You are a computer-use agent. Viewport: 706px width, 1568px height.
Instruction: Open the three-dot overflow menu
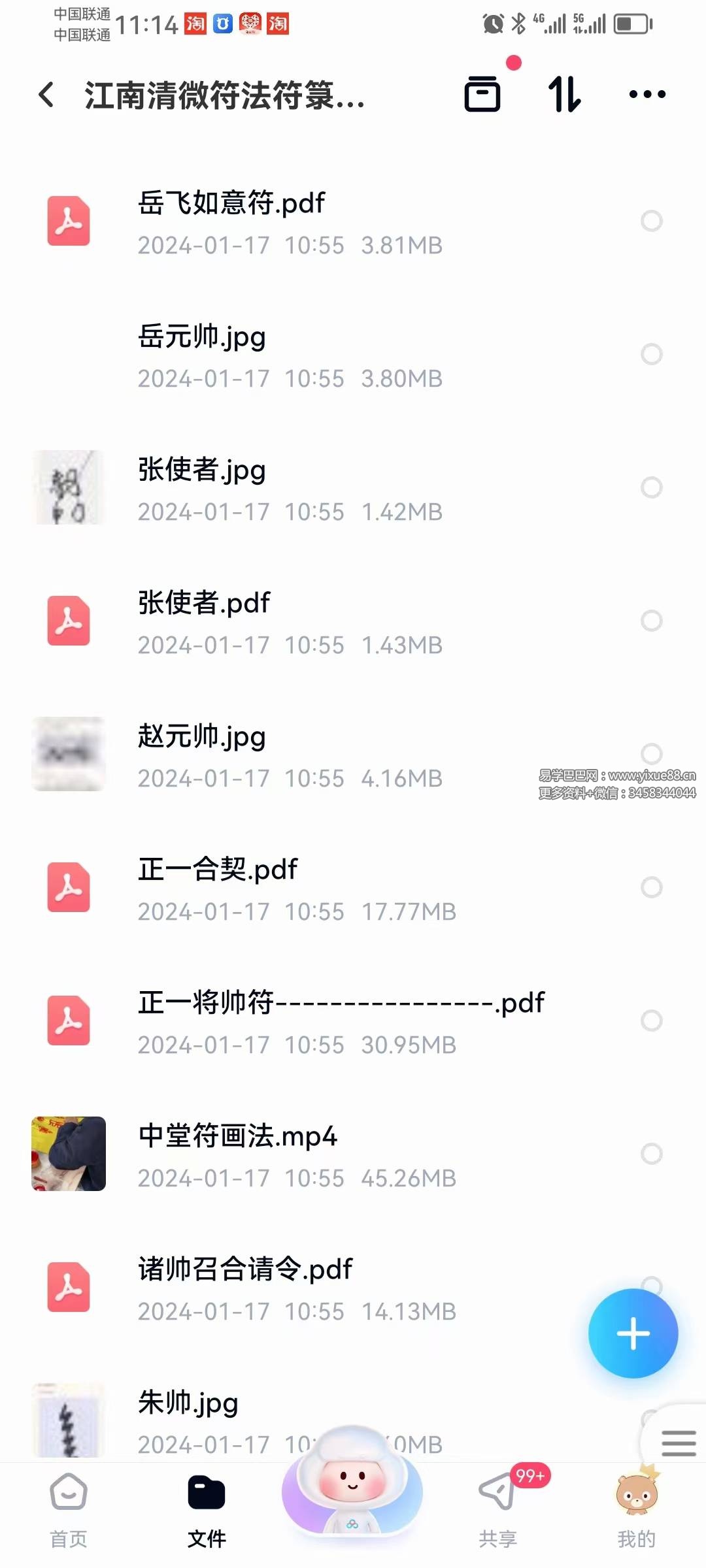tap(647, 94)
